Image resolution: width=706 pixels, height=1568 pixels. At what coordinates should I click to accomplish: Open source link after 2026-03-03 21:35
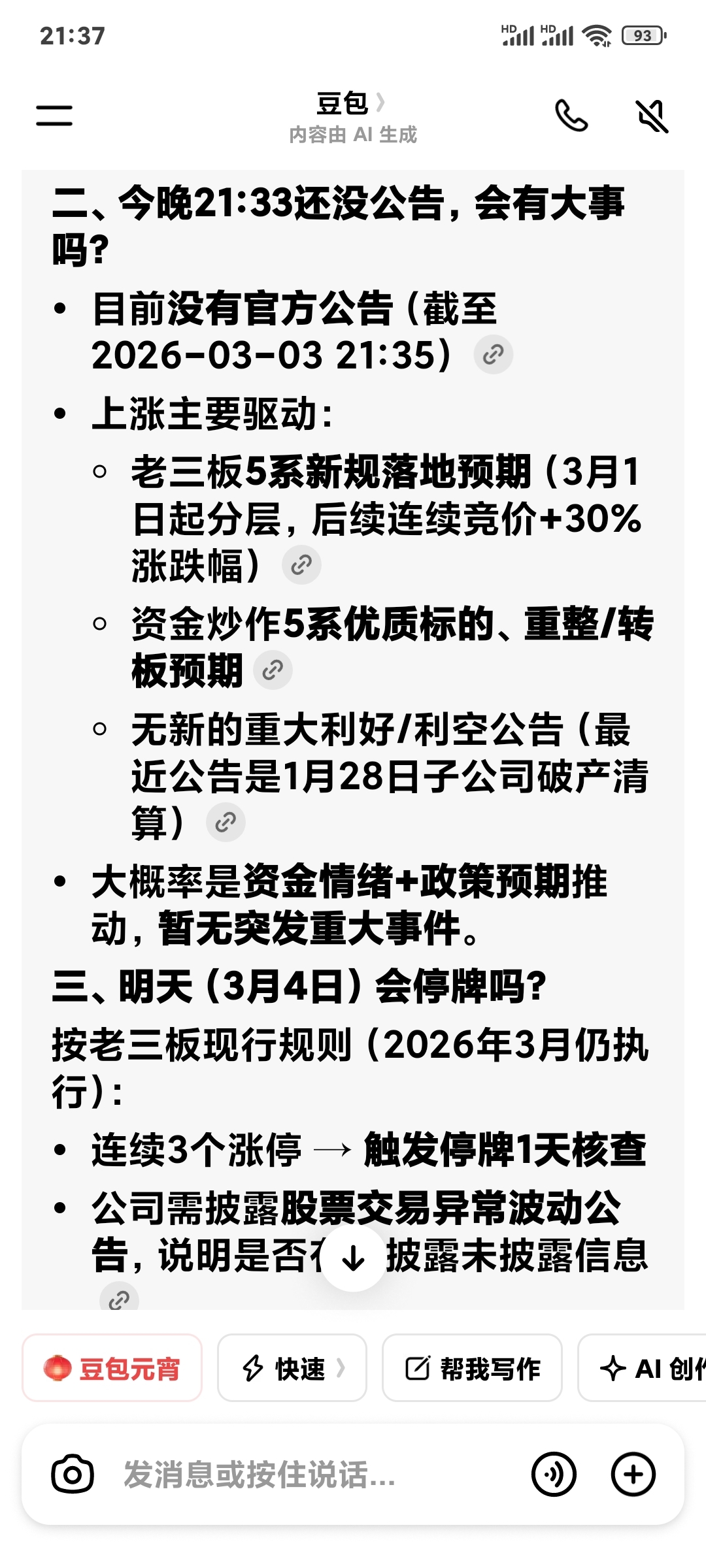493,355
